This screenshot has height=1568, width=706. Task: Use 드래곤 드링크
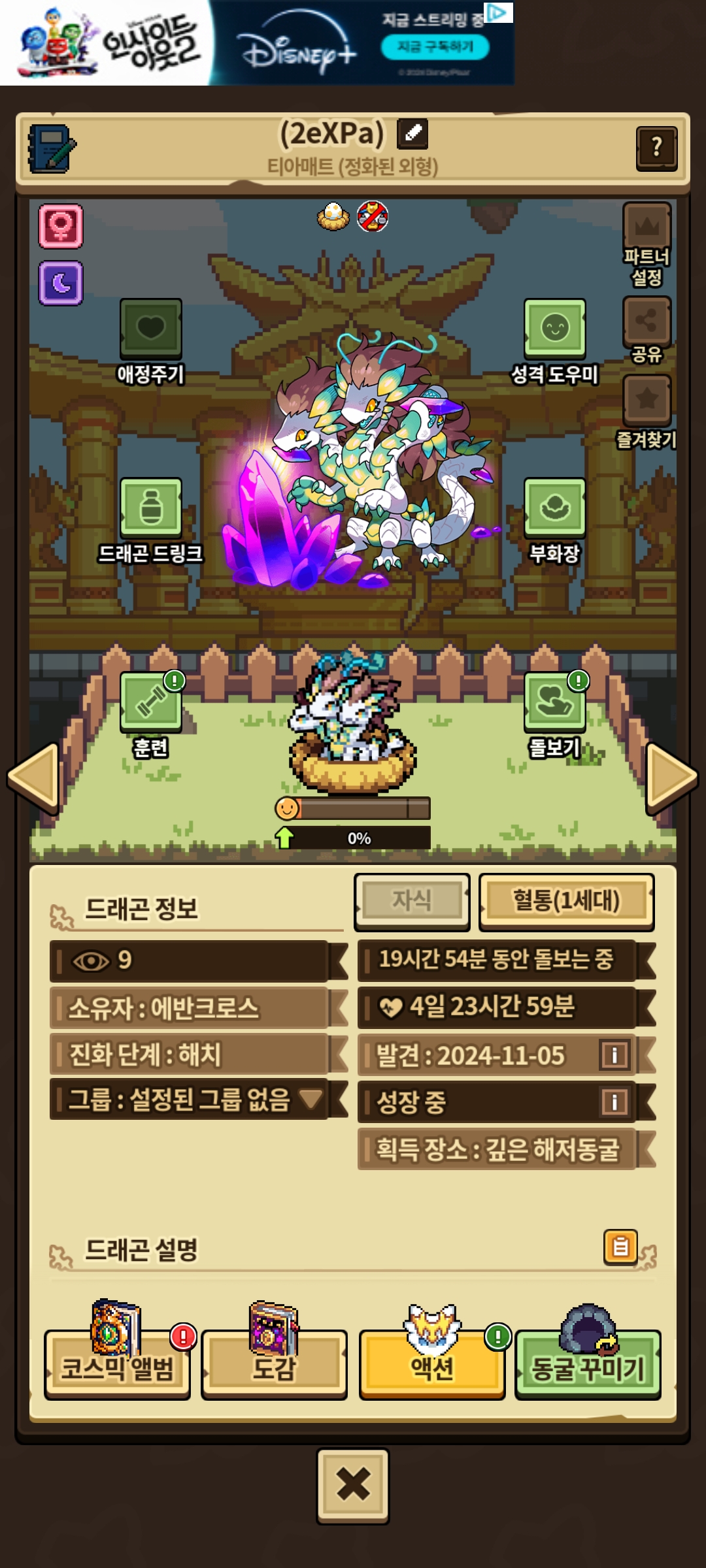point(151,521)
